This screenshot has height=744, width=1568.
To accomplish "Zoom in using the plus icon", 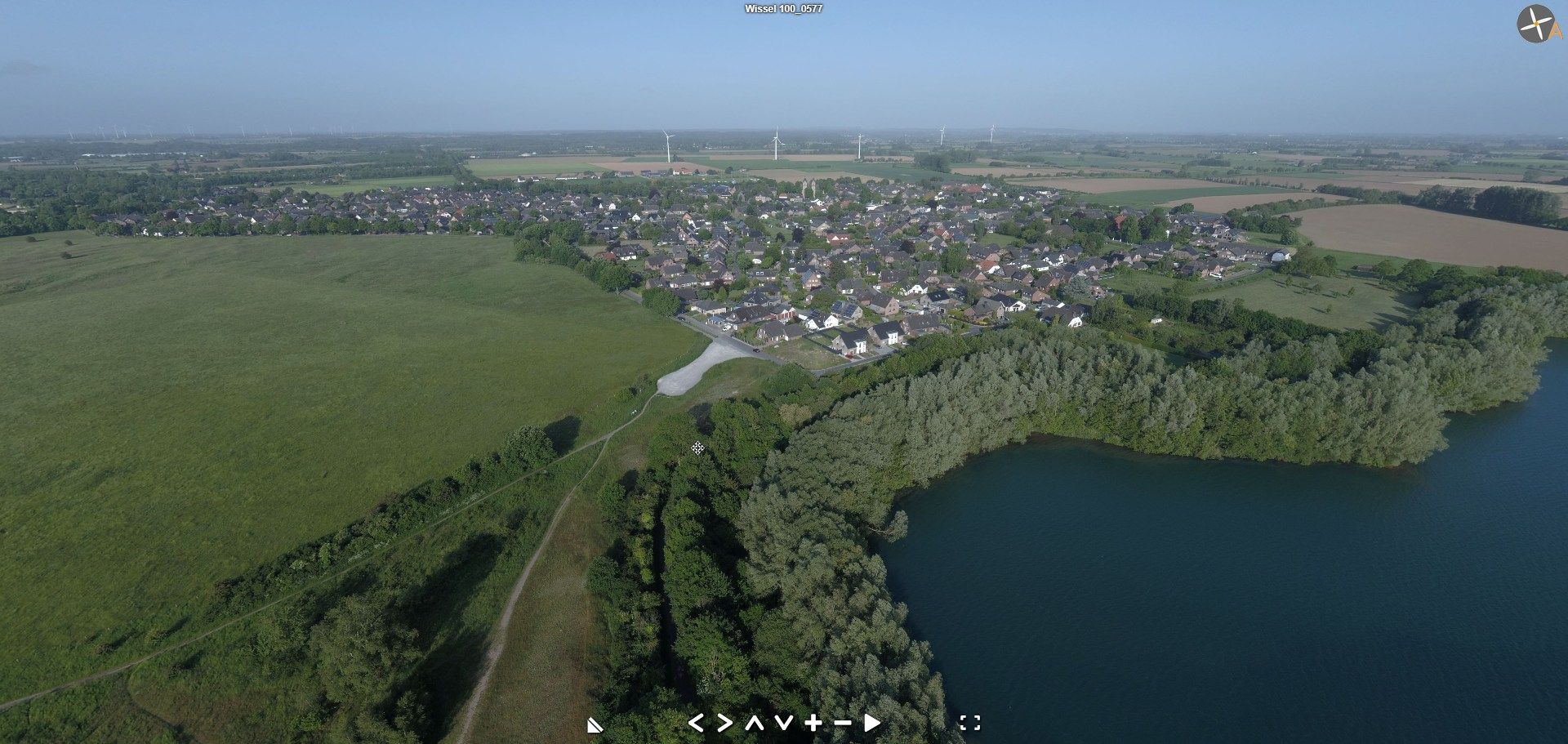I will (x=813, y=723).
